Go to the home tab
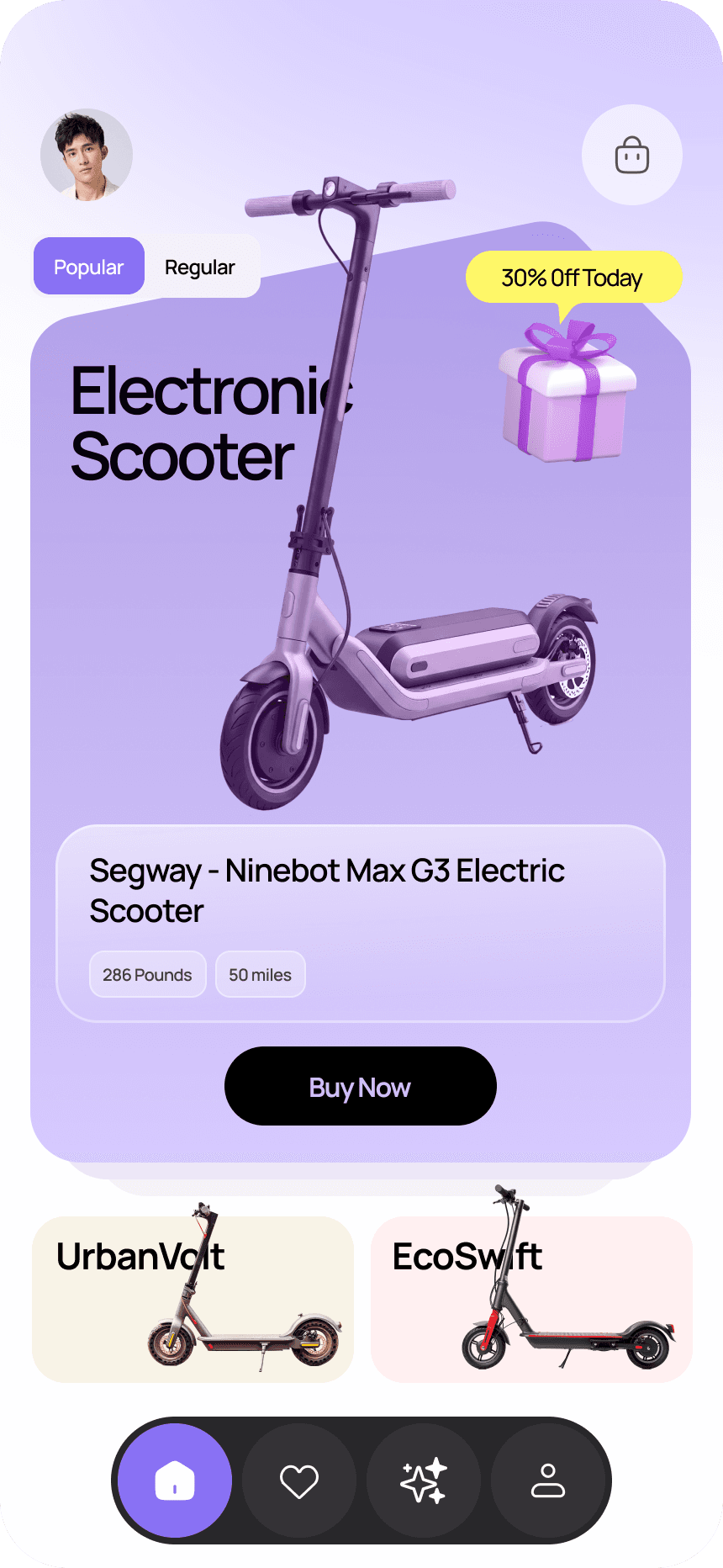 (x=175, y=1481)
